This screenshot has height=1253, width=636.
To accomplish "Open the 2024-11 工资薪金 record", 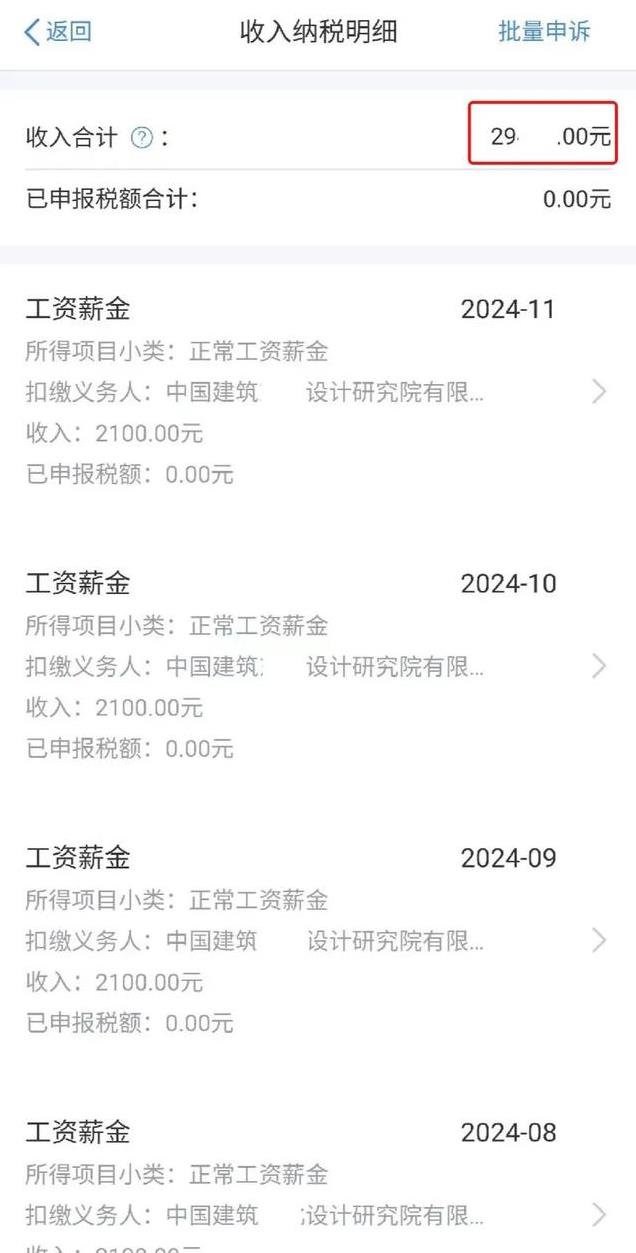I will coord(318,392).
